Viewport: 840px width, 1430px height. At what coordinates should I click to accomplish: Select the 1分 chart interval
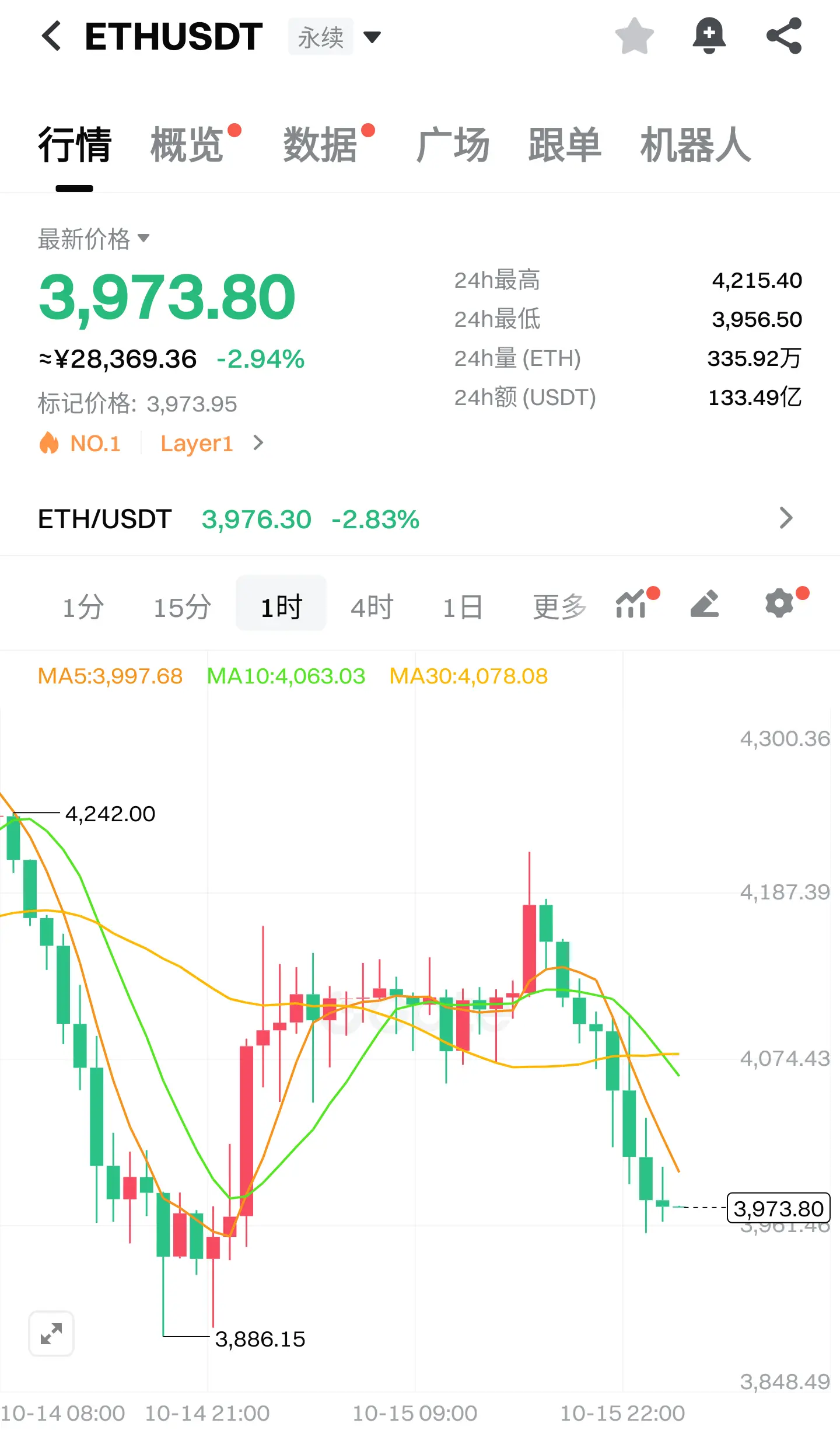click(x=83, y=606)
